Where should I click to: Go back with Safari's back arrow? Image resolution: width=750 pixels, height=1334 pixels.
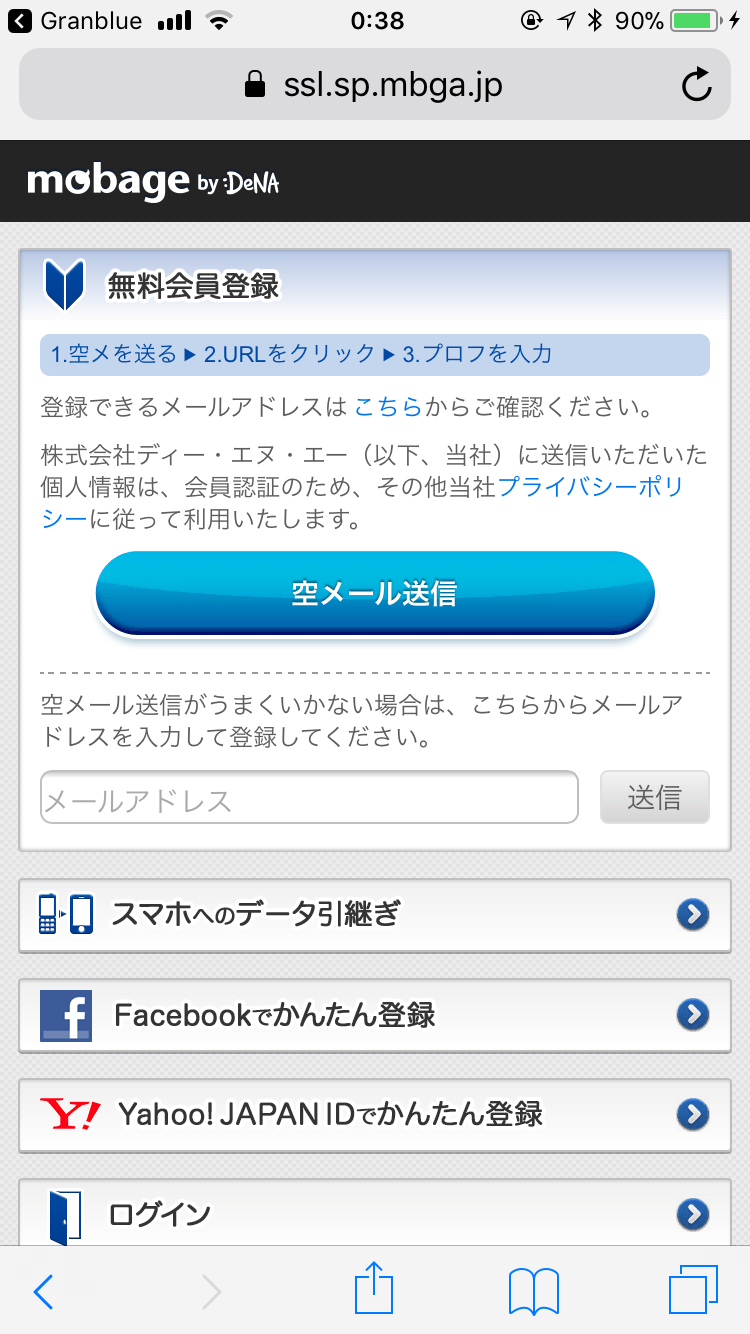pyautogui.click(x=43, y=1292)
